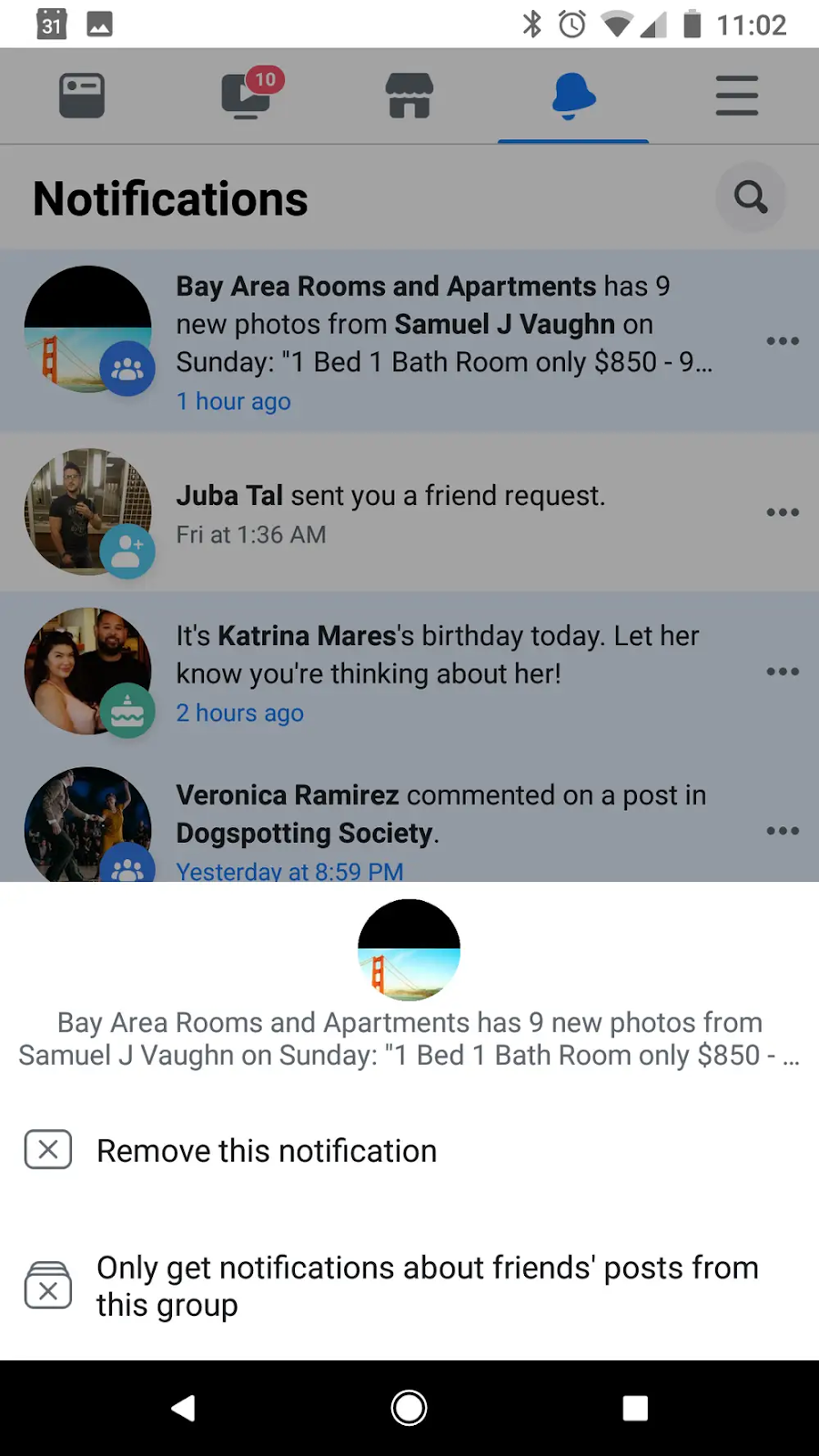Go to the home screen
This screenshot has width=819, height=1456.
coord(409,1409)
